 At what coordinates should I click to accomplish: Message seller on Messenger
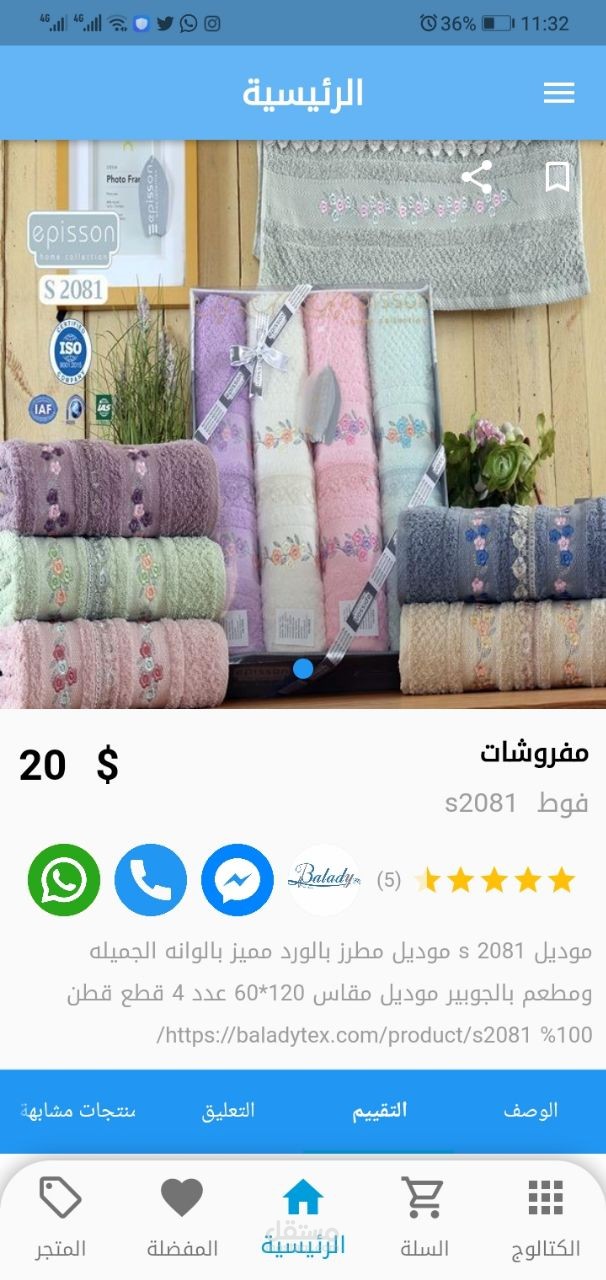(237, 880)
